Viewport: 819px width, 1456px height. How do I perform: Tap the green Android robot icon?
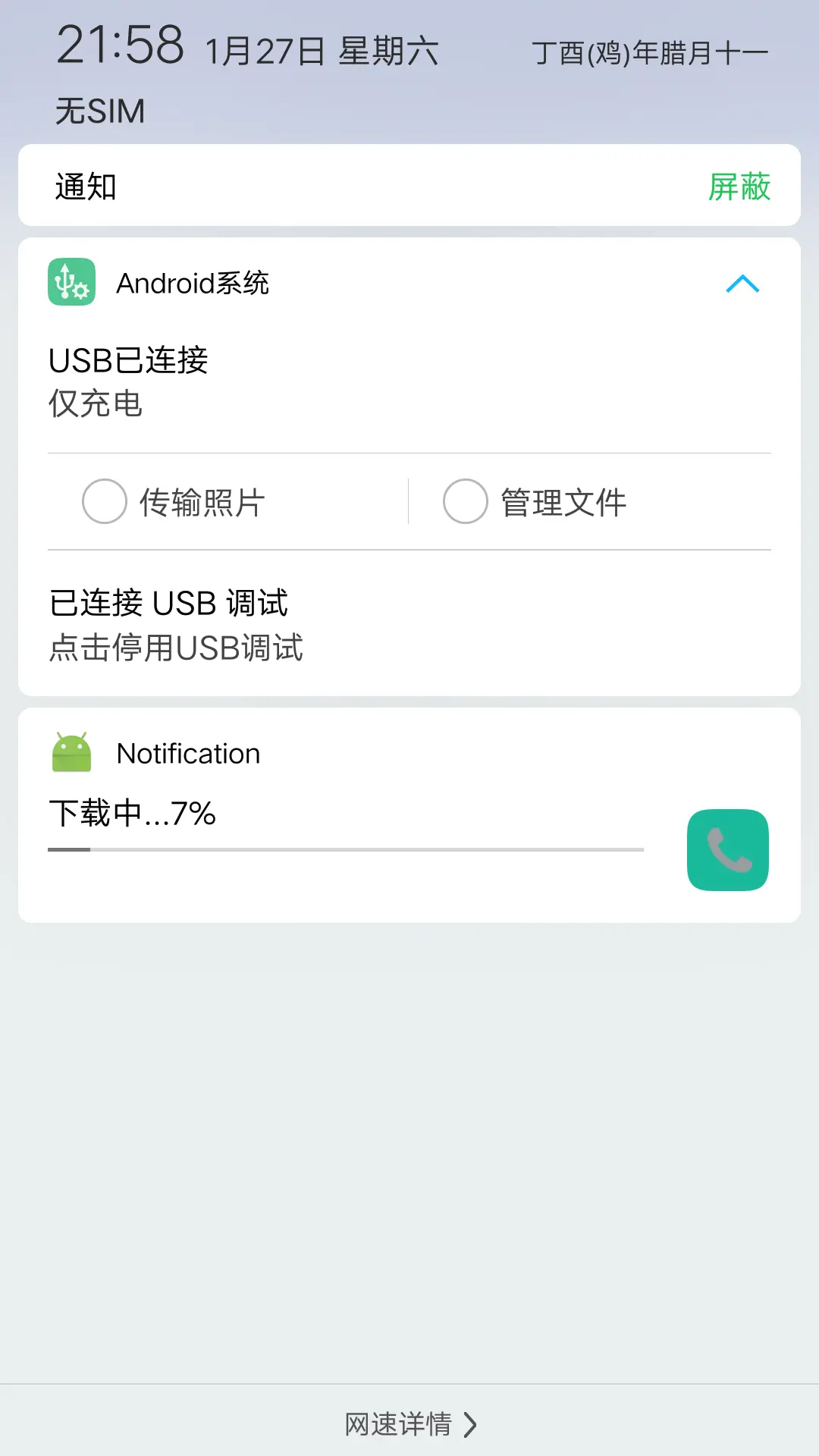point(71,752)
